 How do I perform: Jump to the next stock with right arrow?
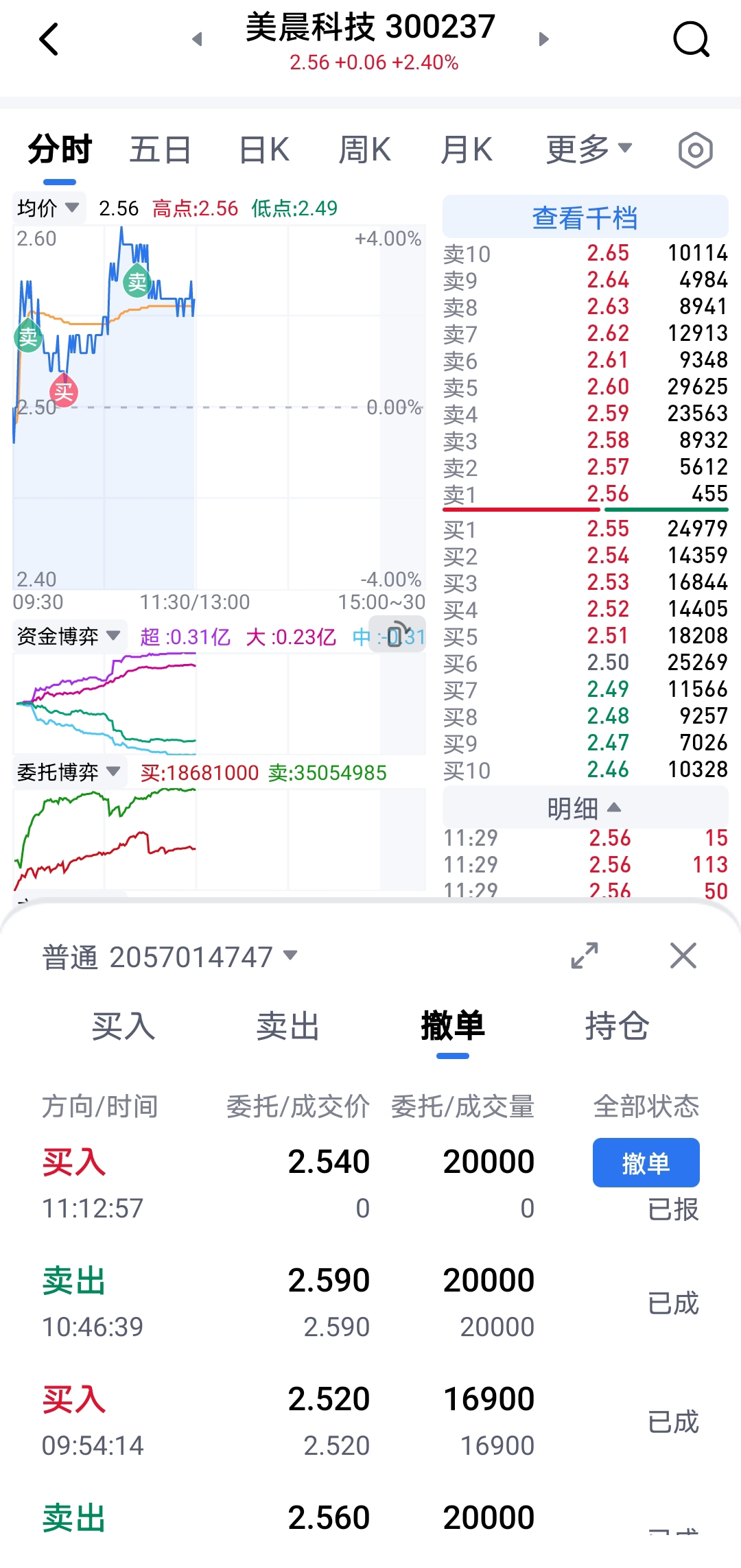tap(543, 39)
